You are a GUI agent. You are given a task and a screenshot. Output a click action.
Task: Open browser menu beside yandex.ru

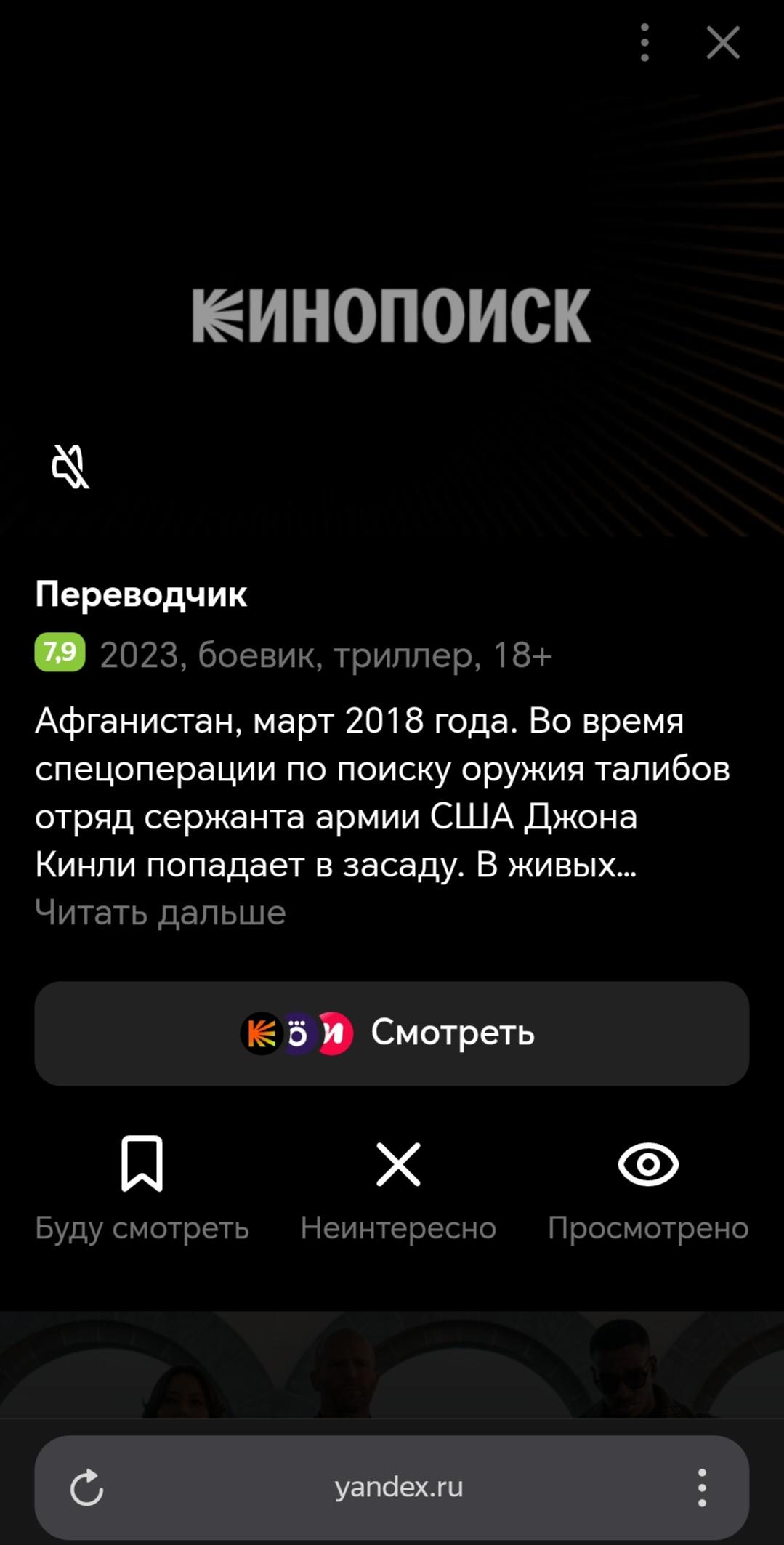coord(702,1487)
